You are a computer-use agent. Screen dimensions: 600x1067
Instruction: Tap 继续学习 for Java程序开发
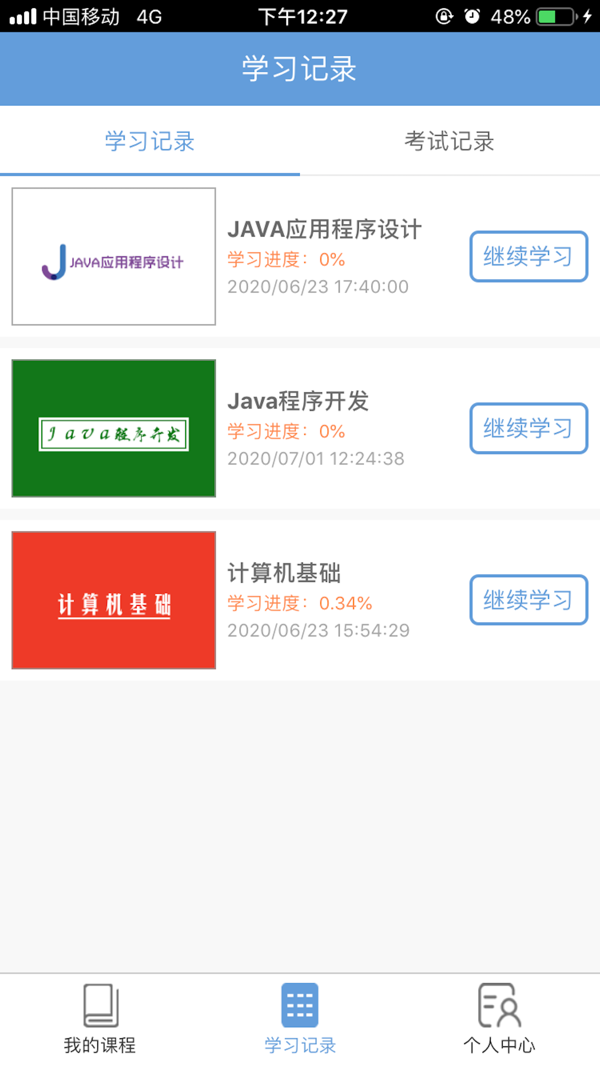click(528, 429)
